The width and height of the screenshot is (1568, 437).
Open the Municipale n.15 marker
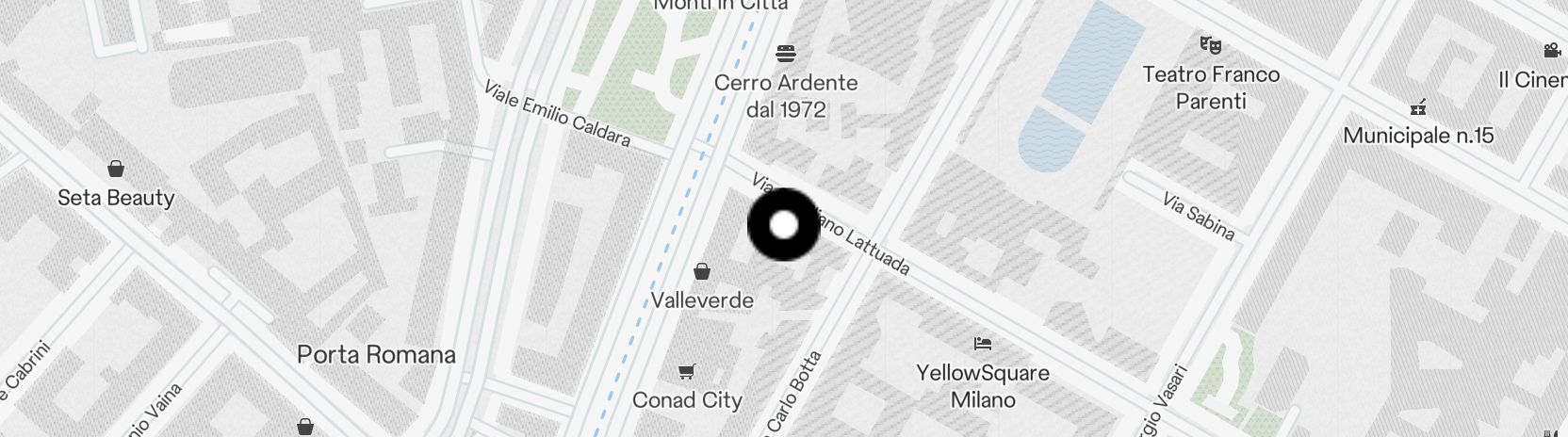coord(1416,108)
